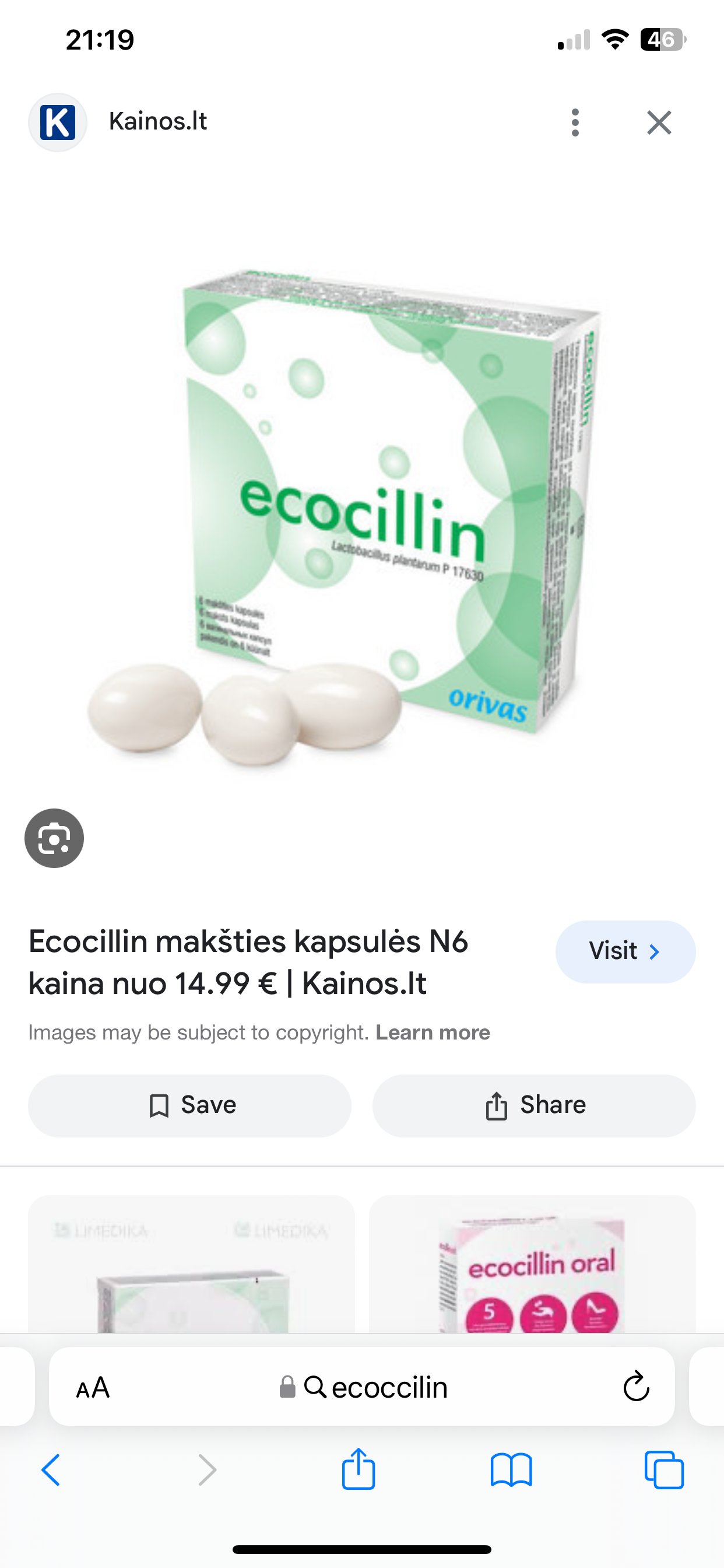Open the AA page settings menu
This screenshot has width=724, height=1568.
pyautogui.click(x=93, y=1387)
